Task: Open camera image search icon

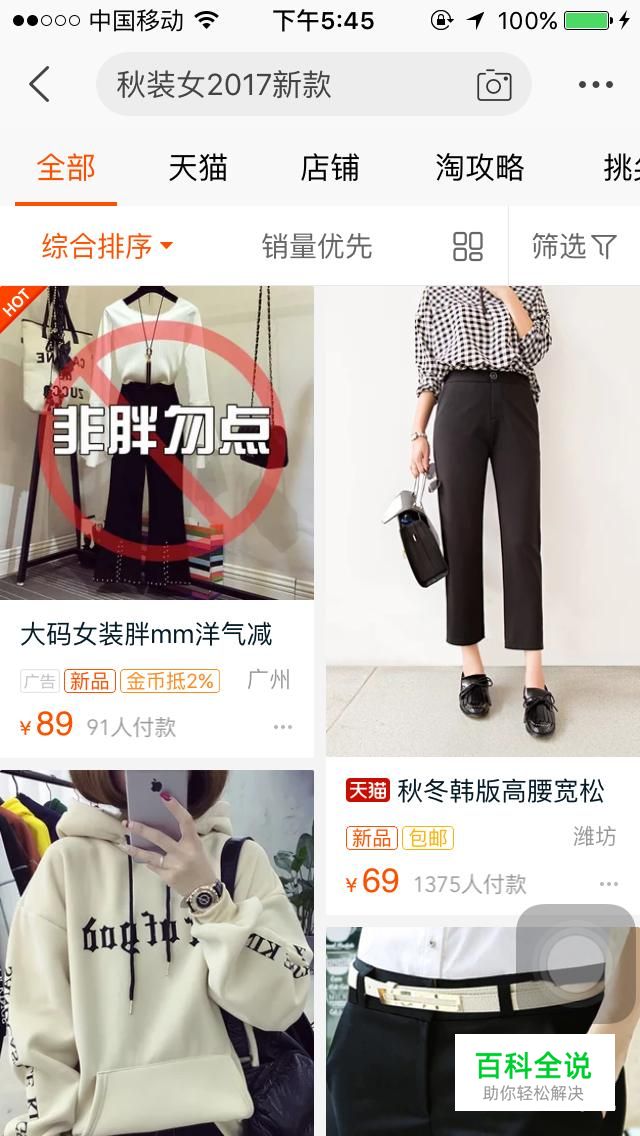Action: point(494,85)
